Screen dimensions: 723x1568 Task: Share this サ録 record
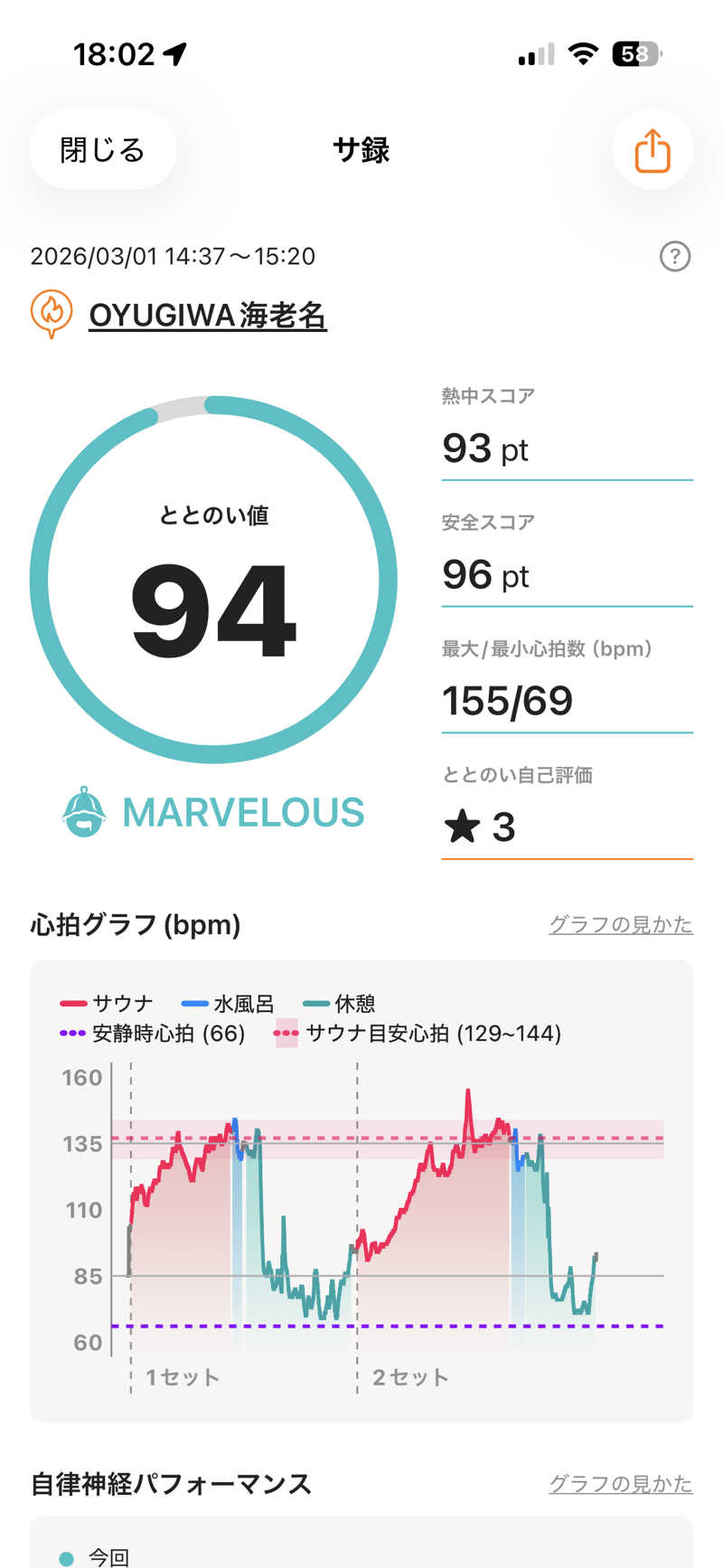[x=652, y=150]
